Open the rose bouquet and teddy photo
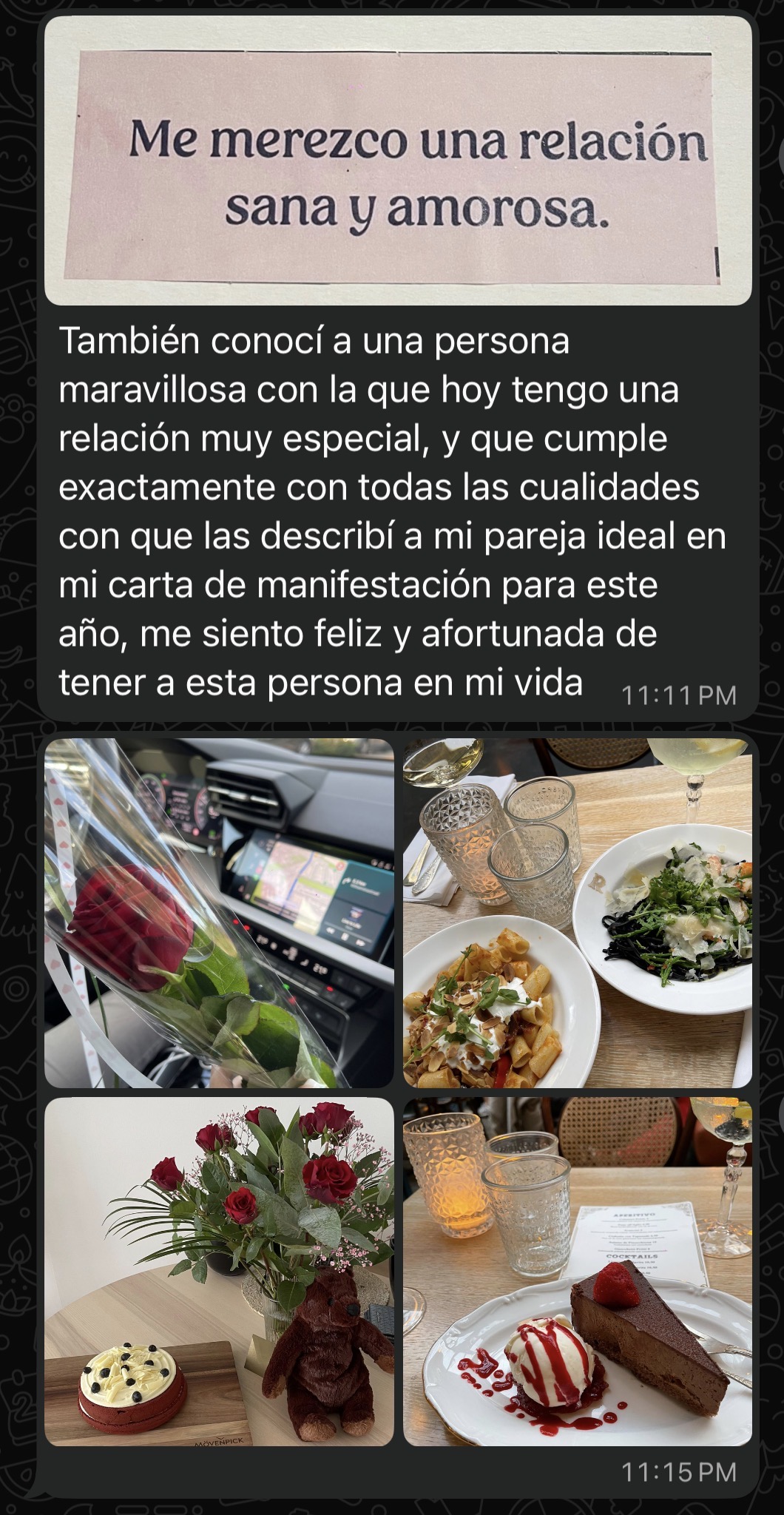 [x=219, y=1272]
